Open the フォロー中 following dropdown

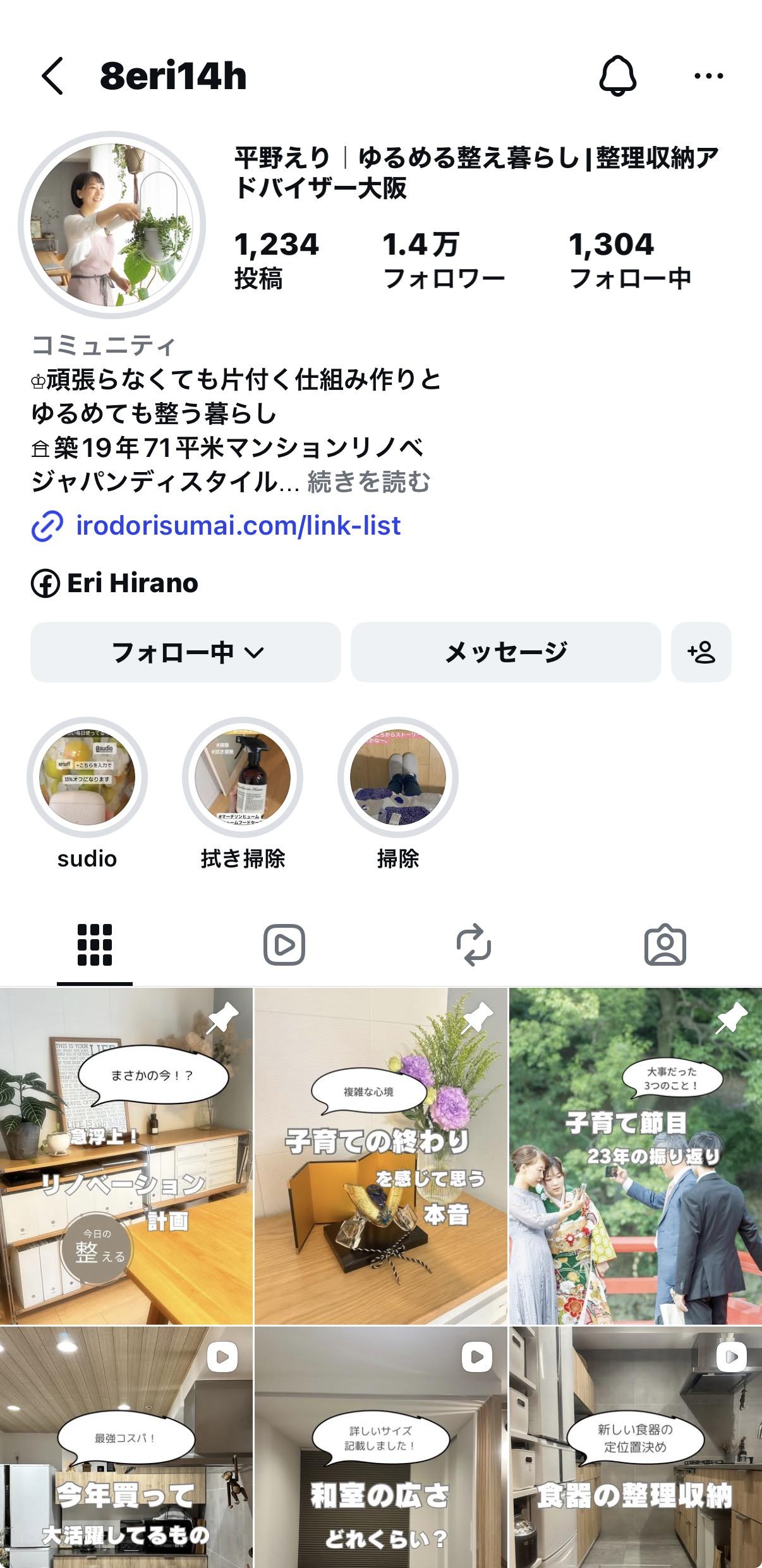(x=186, y=652)
